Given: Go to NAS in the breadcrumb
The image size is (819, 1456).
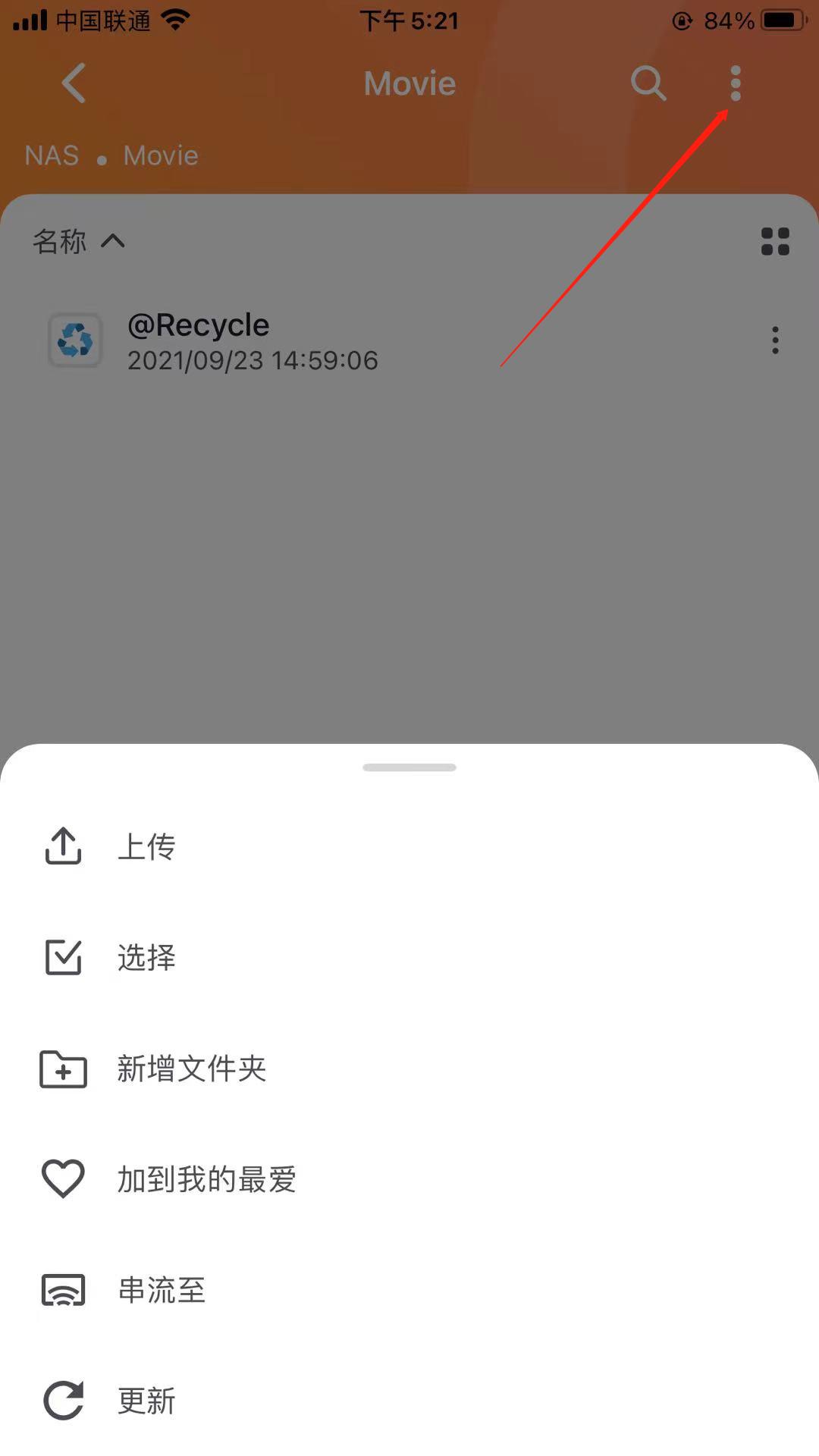Looking at the screenshot, I should click(x=52, y=155).
